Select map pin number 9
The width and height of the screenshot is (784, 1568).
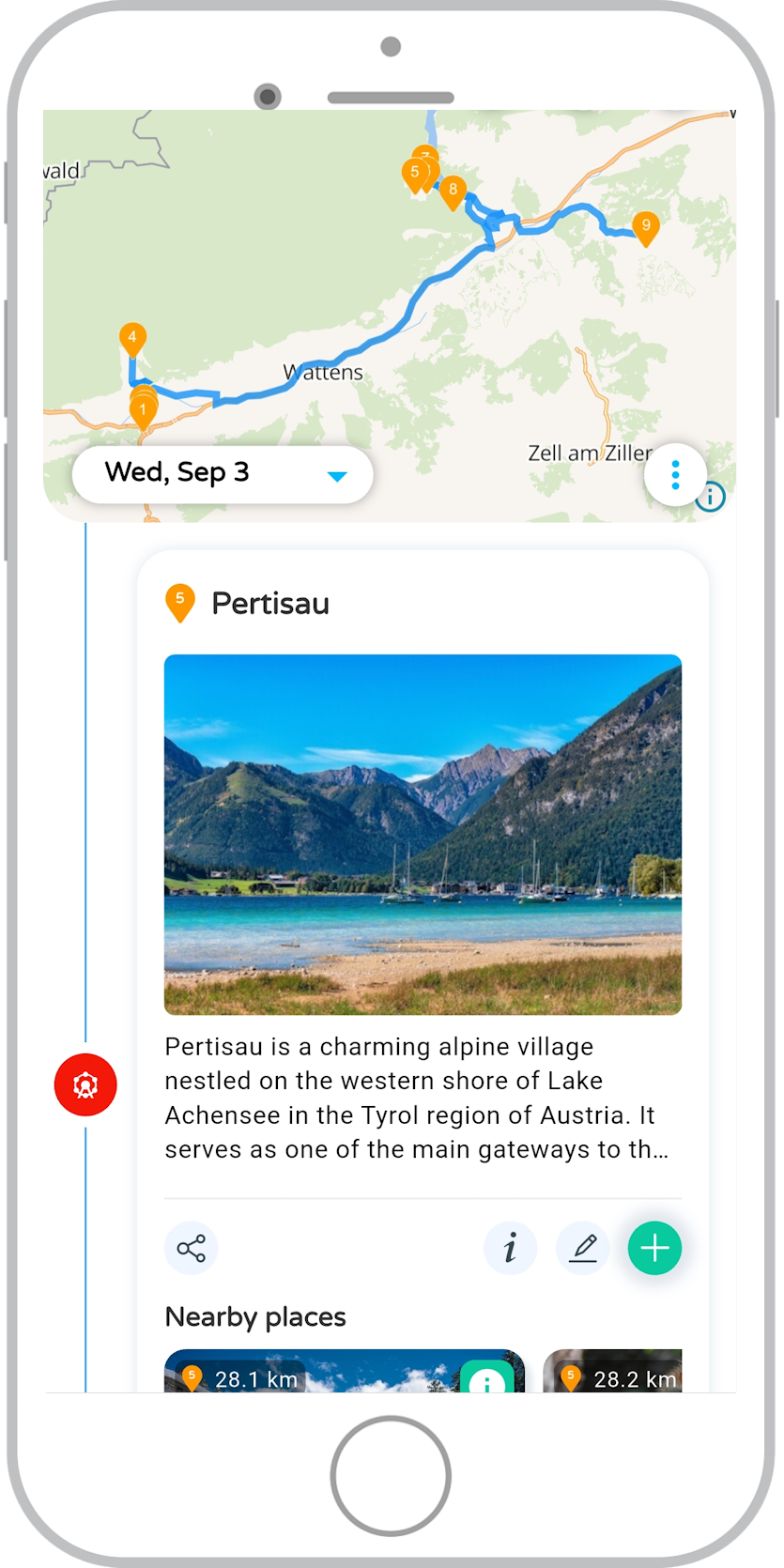point(645,228)
